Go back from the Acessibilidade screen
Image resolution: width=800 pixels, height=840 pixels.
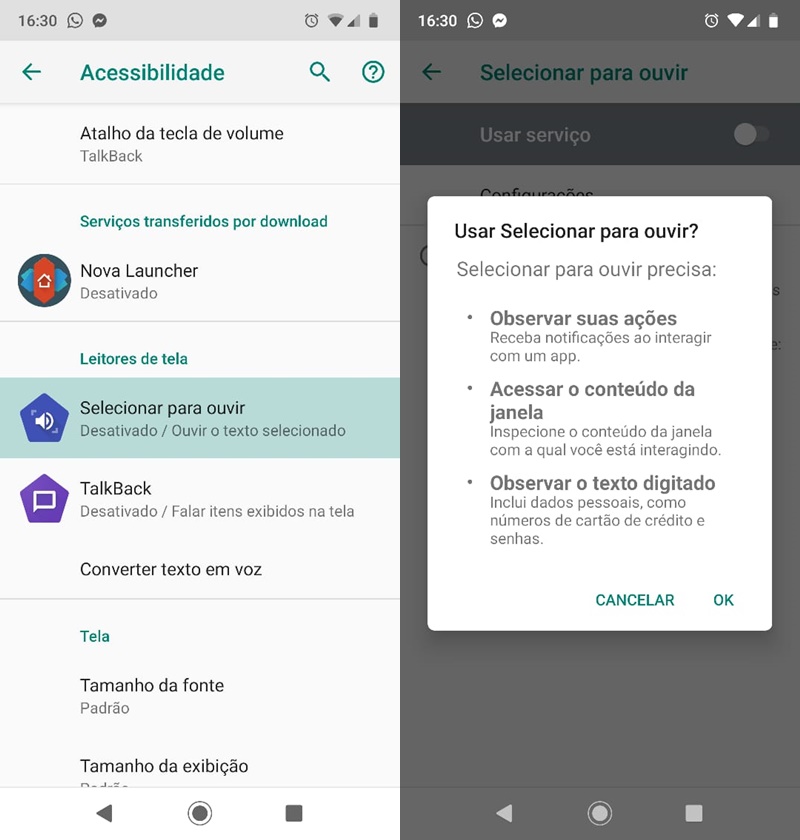pos(32,72)
